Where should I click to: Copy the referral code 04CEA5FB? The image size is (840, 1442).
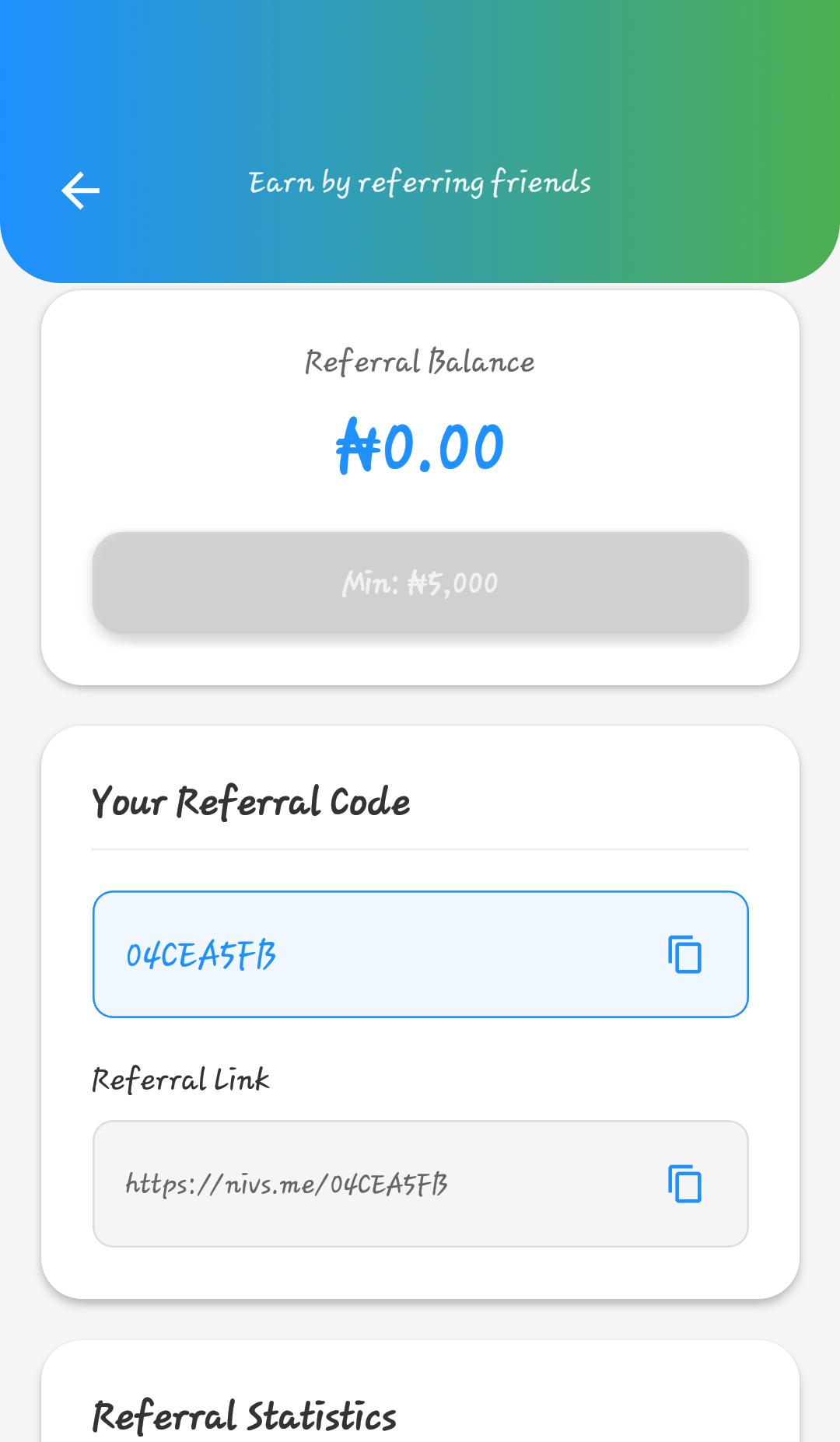point(684,954)
